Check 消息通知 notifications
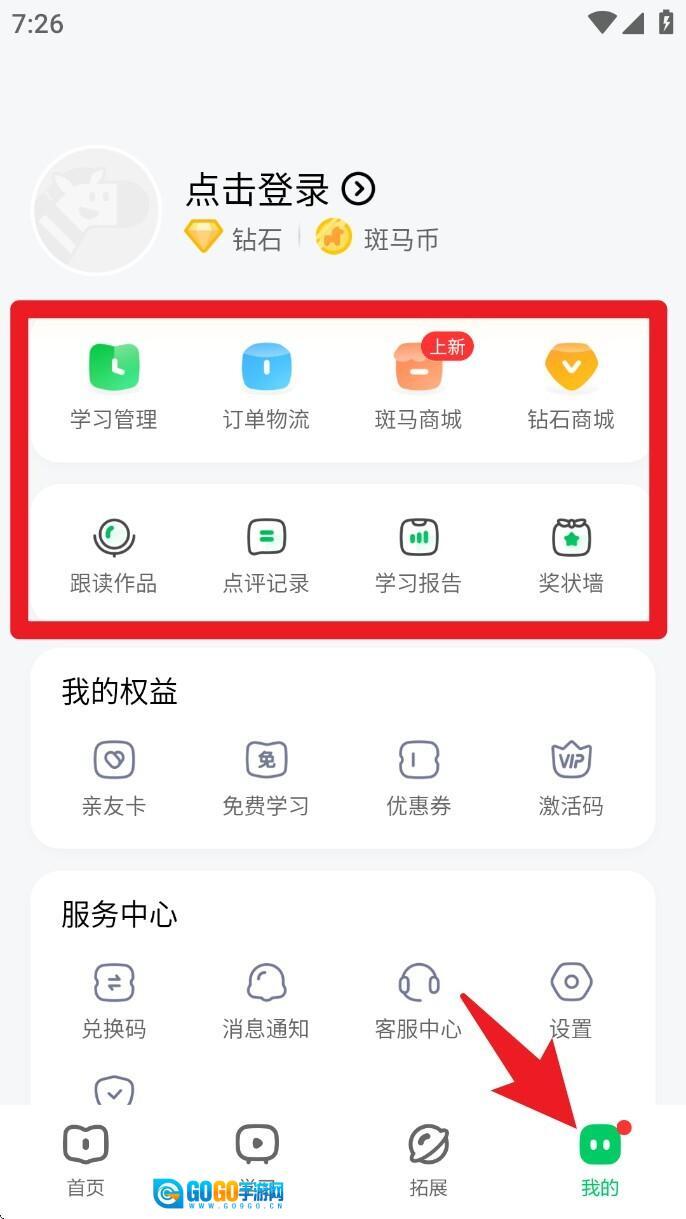 pos(266,1000)
